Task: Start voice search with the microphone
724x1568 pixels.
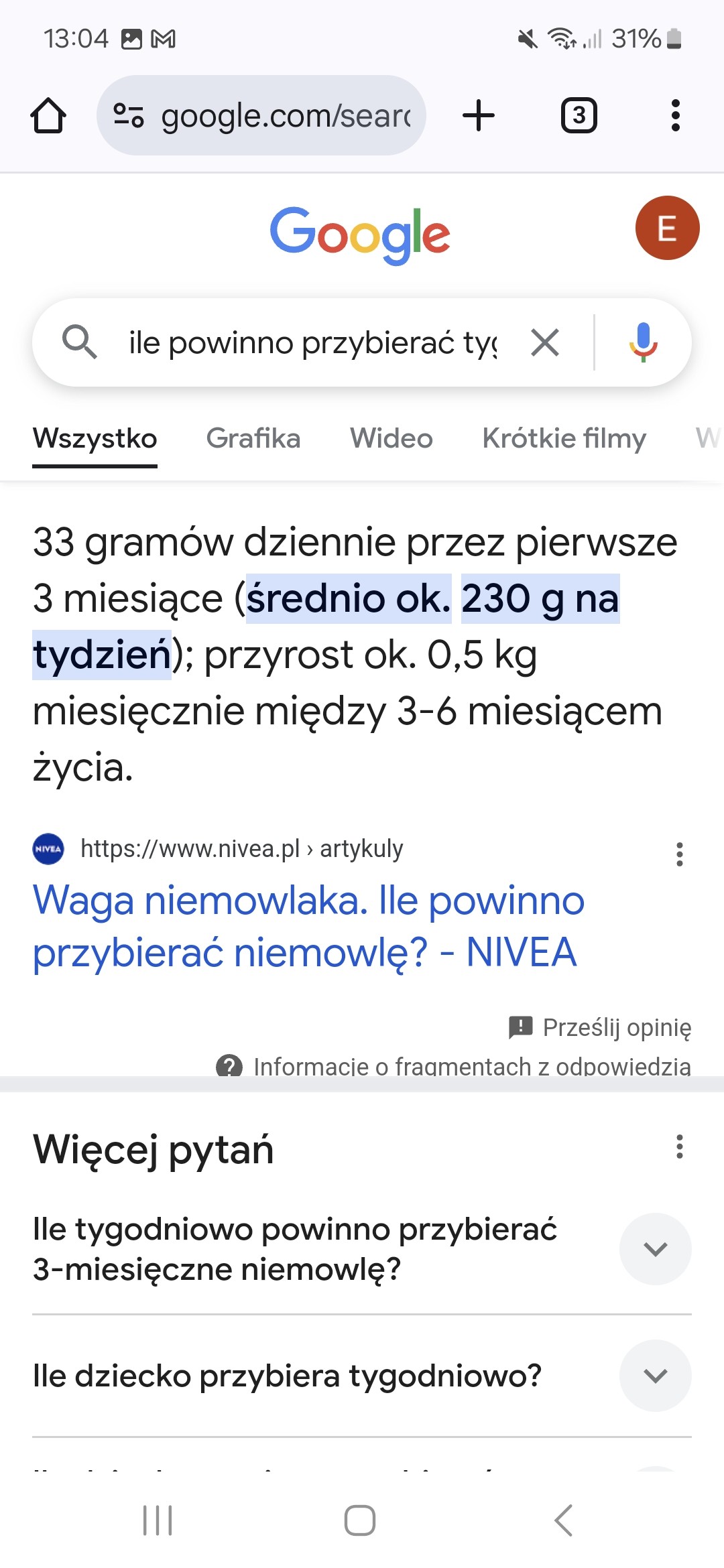Action: click(x=643, y=342)
